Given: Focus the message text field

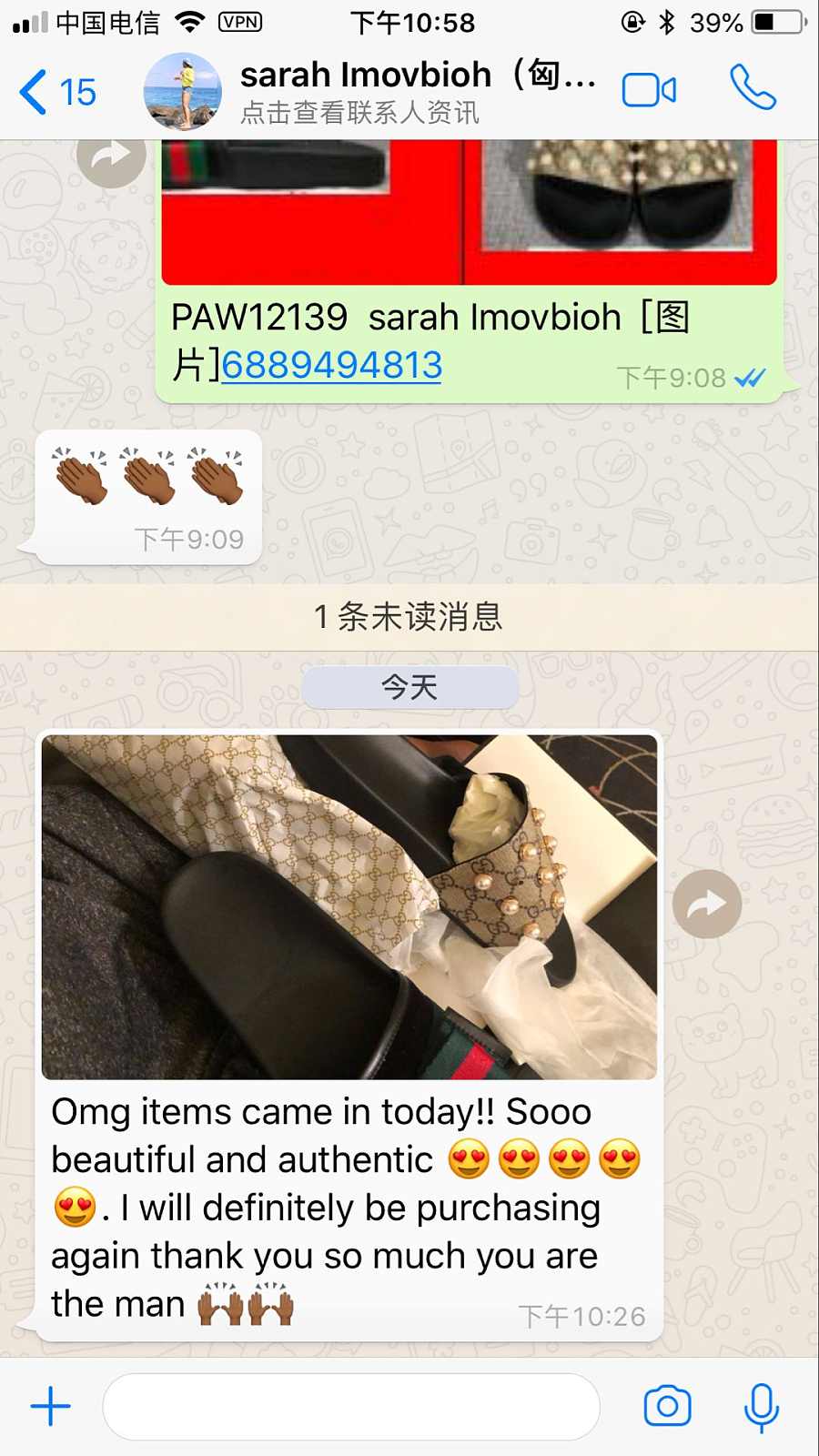Looking at the screenshot, I should (x=350, y=1407).
